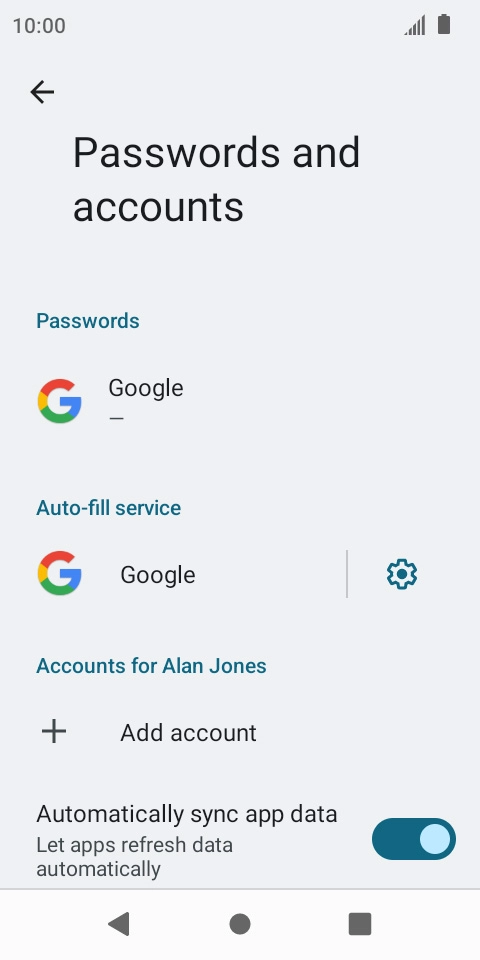Go back using the top arrow
Viewport: 480px width, 960px height.
click(42, 92)
